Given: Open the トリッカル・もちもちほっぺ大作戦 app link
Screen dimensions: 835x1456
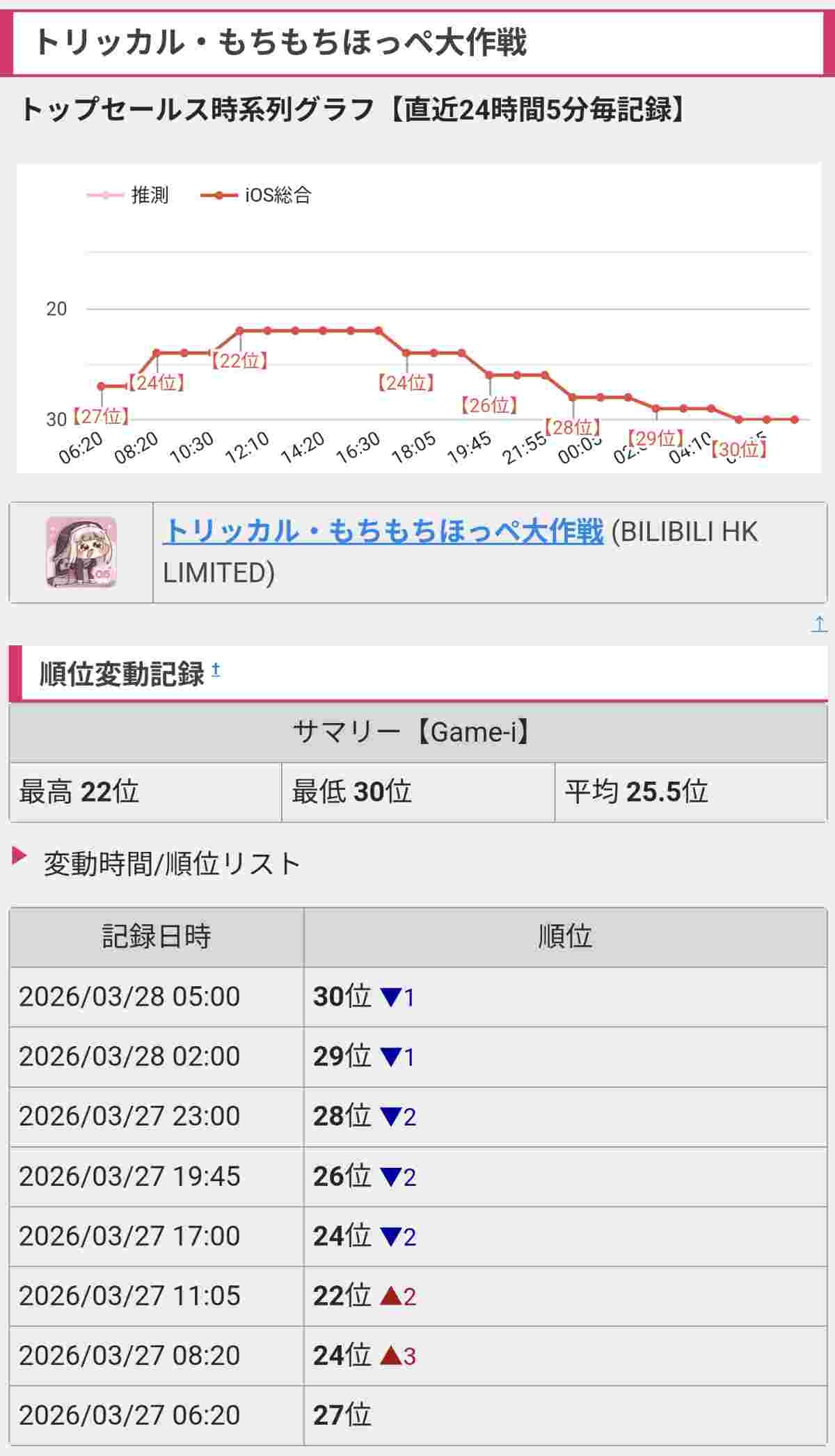Looking at the screenshot, I should [x=383, y=532].
